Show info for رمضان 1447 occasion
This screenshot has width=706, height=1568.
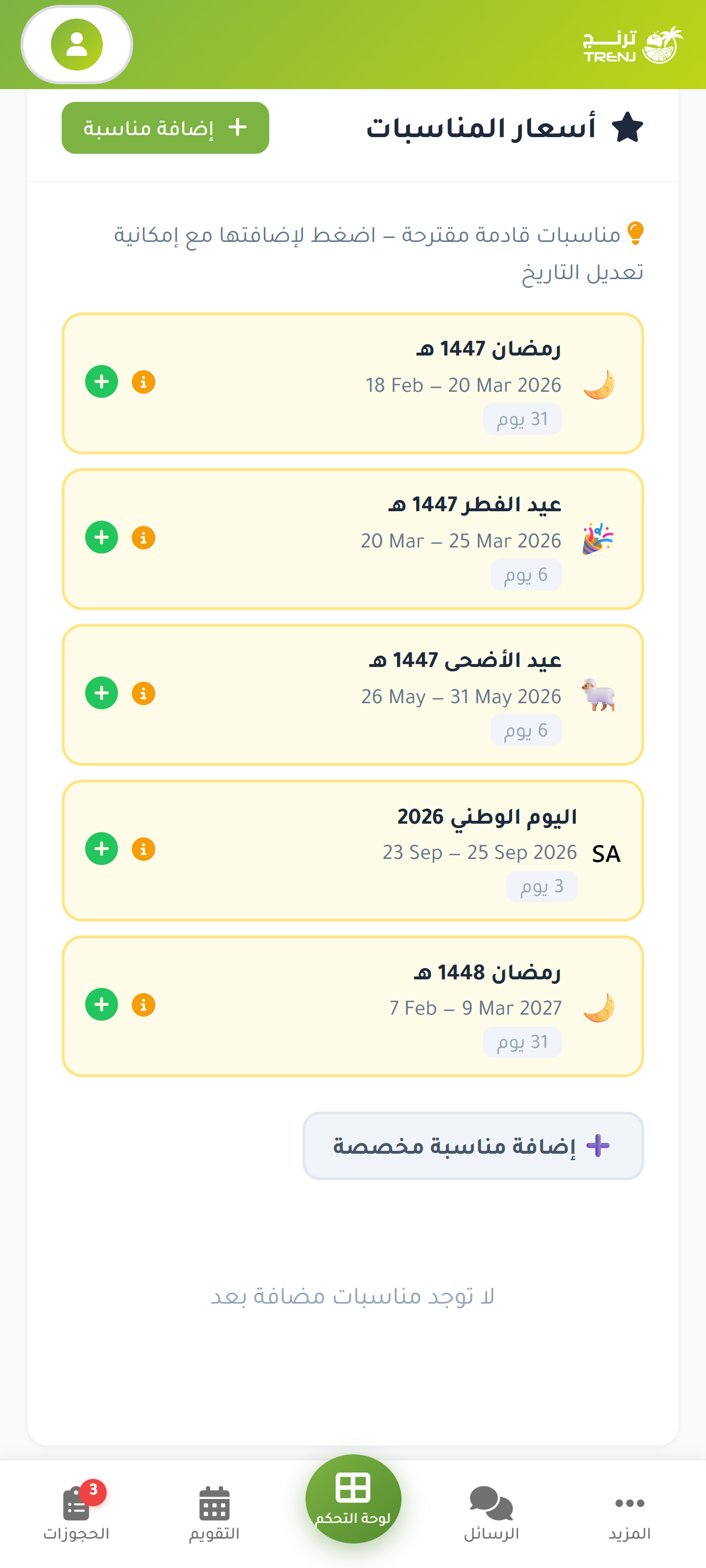click(x=144, y=381)
